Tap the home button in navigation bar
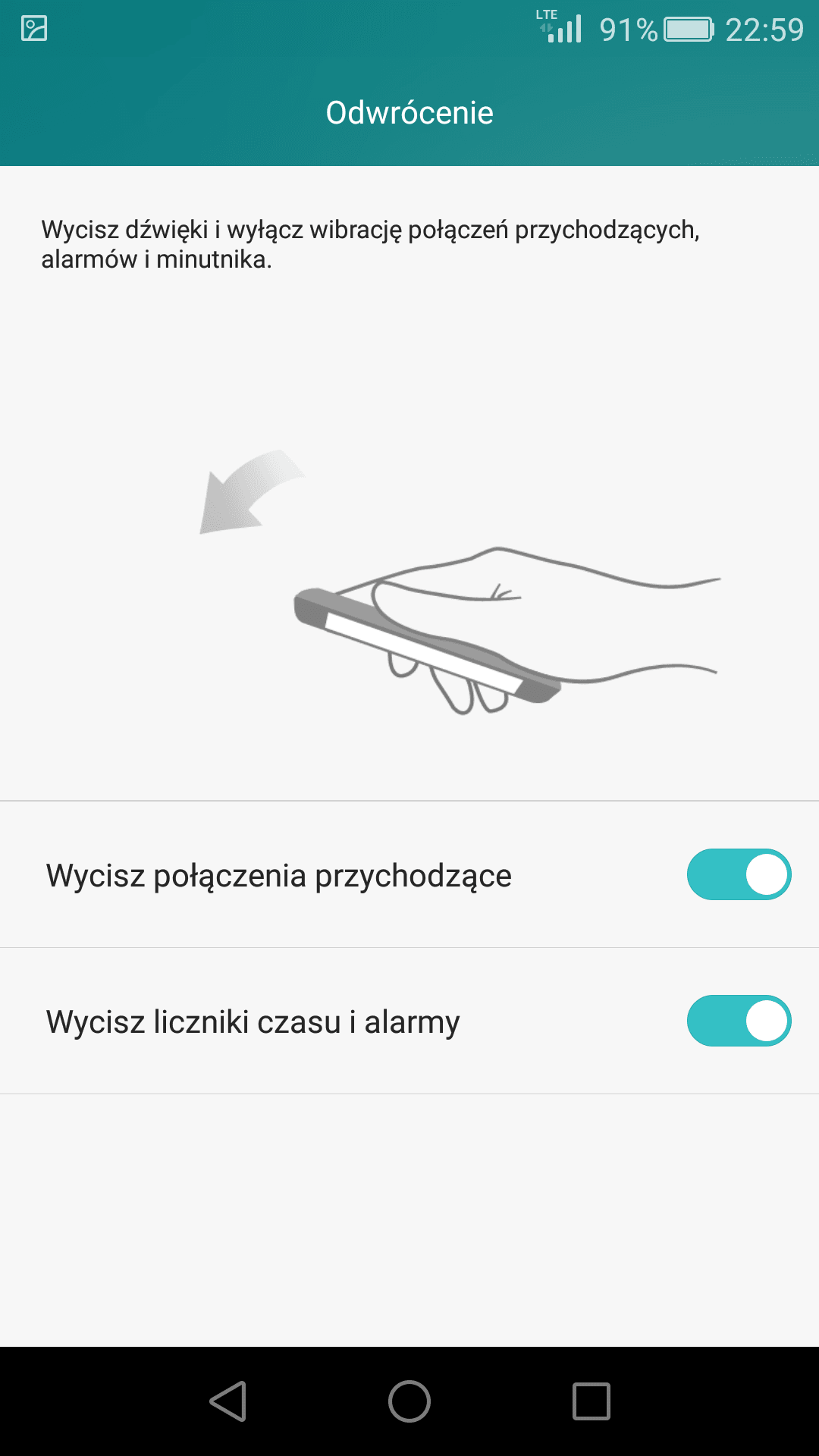 coord(409,1401)
